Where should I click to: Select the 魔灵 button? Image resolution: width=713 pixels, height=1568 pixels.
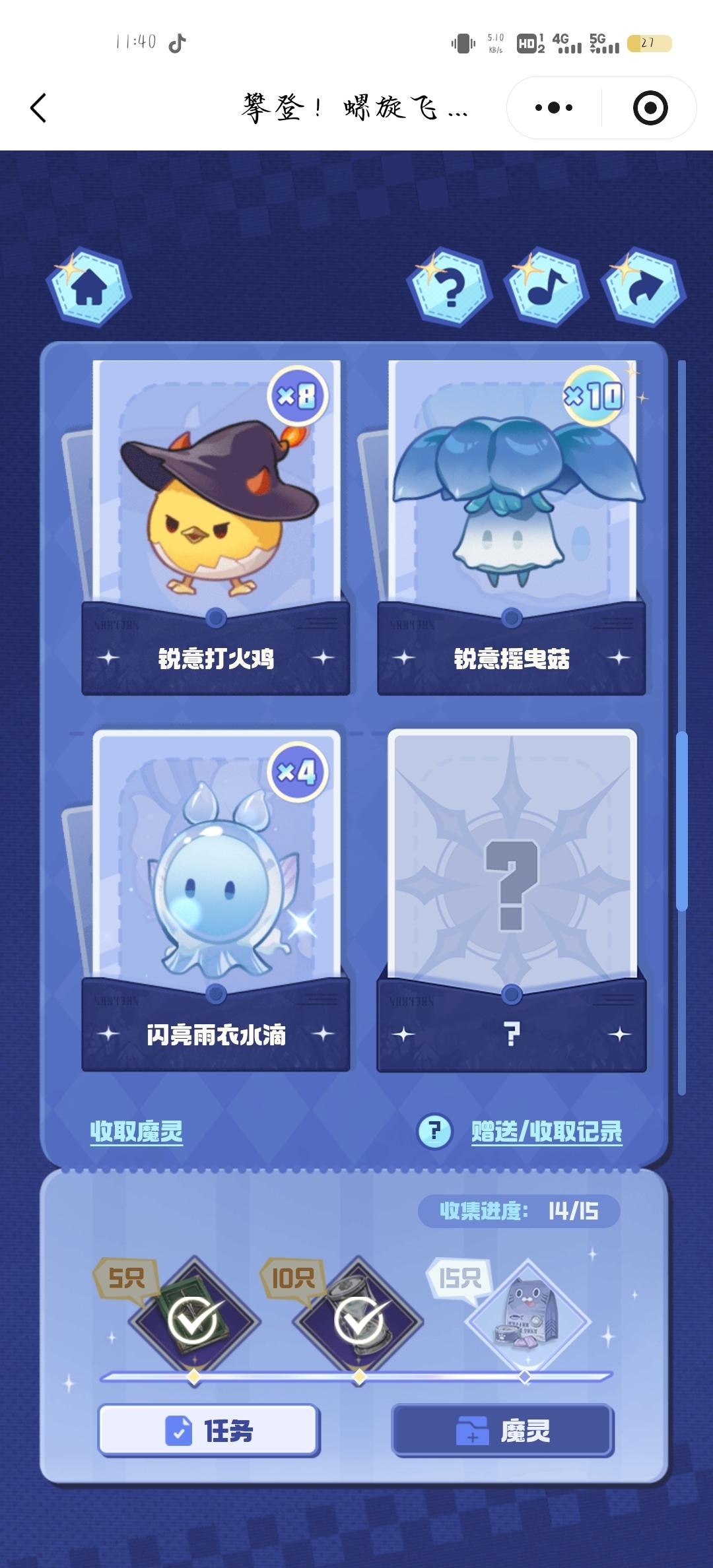click(503, 1431)
